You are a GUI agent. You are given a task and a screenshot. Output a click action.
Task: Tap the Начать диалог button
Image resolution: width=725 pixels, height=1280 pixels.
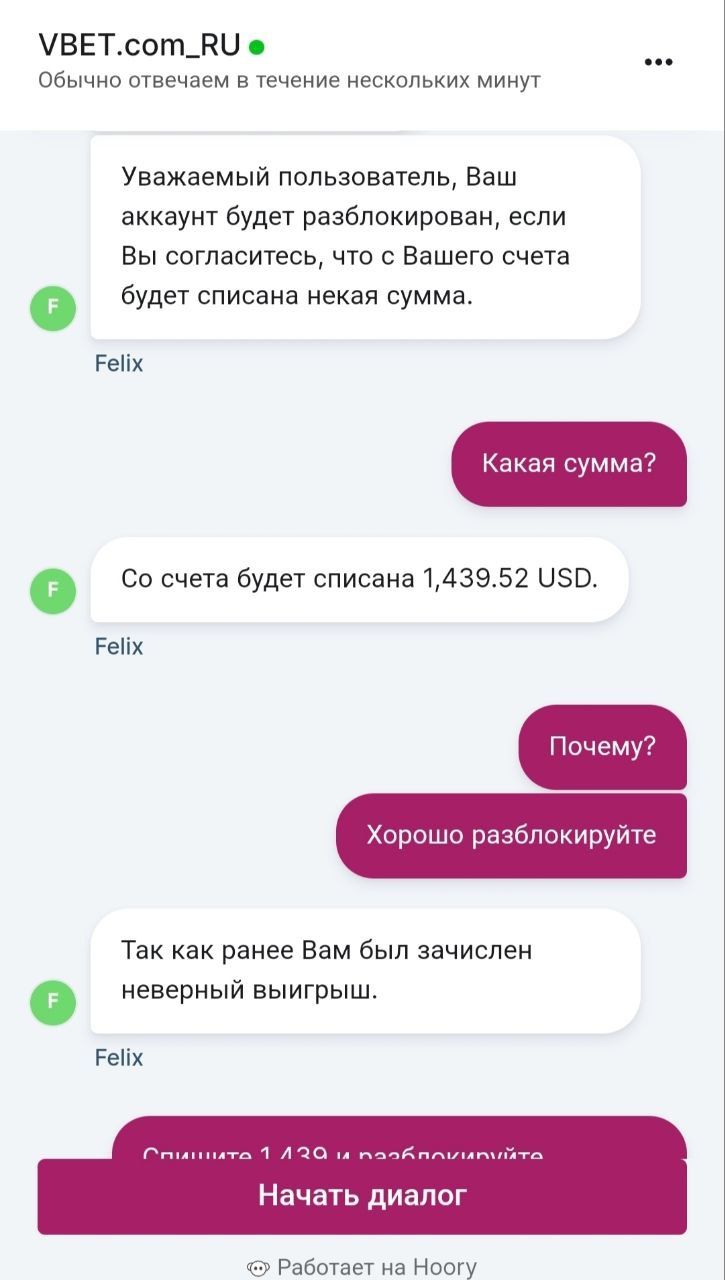click(362, 1195)
